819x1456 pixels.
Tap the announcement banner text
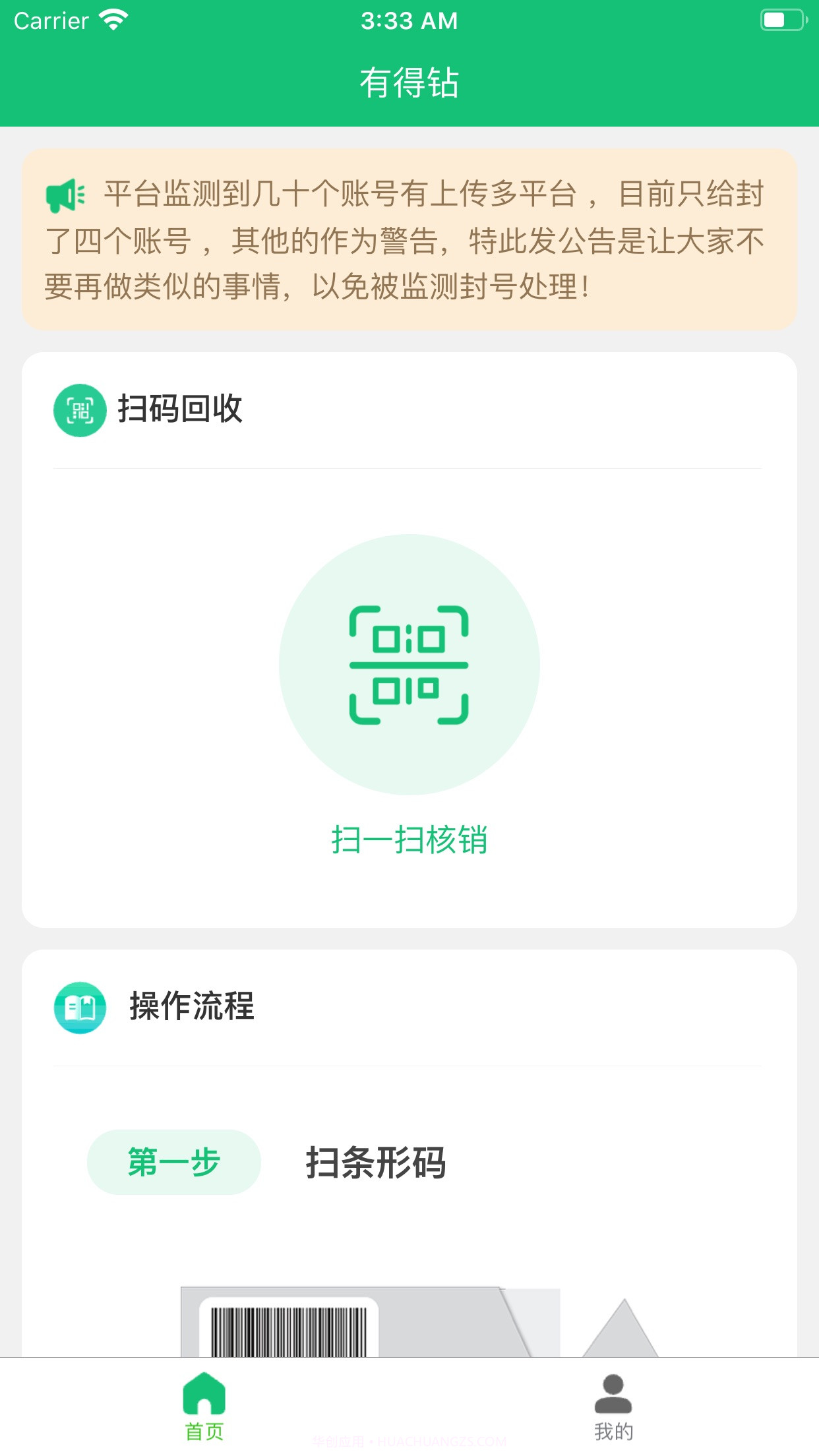point(409,241)
